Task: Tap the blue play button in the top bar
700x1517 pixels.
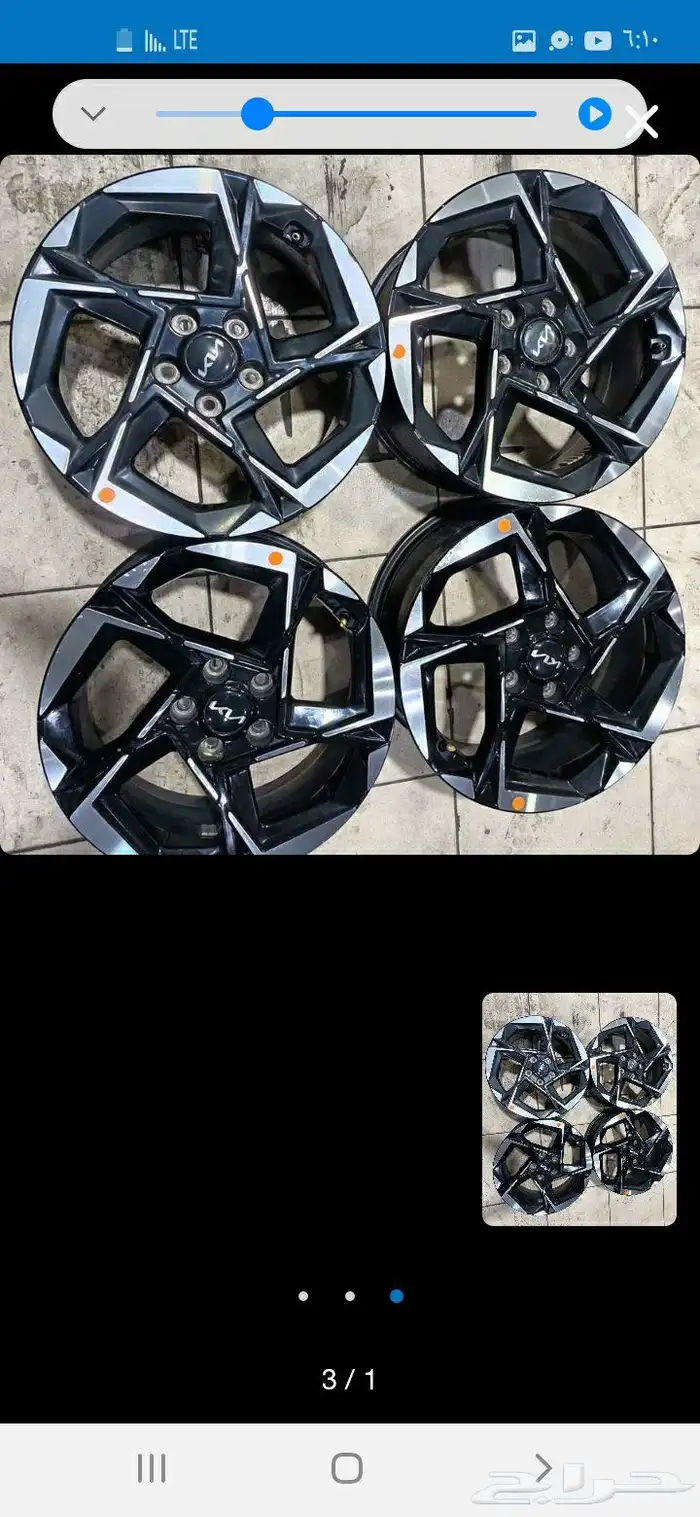Action: coord(595,114)
